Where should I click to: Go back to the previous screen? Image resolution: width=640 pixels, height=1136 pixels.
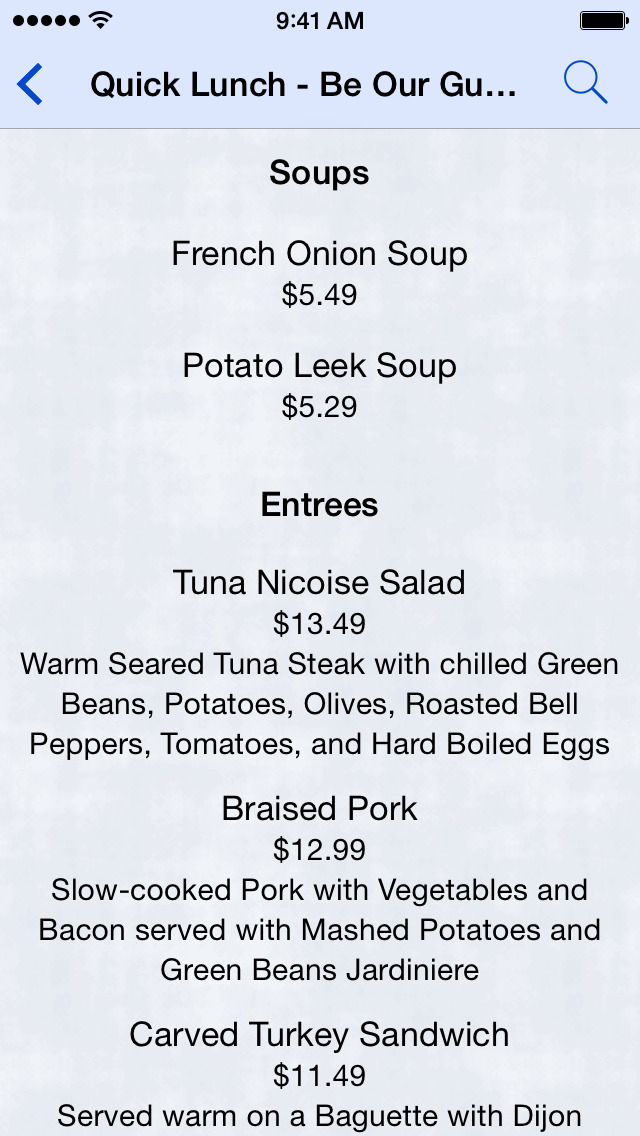tap(31, 84)
